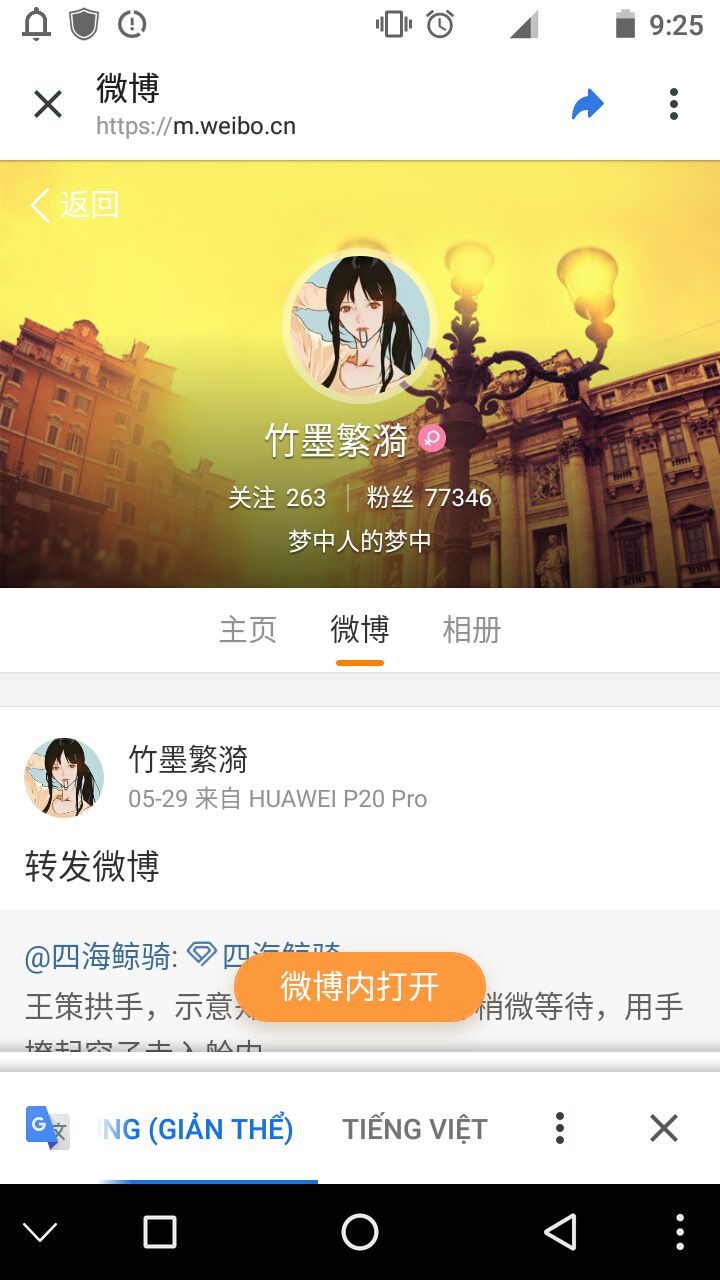The image size is (720, 1280).
Task: Share this Weibo page
Action: 588,104
